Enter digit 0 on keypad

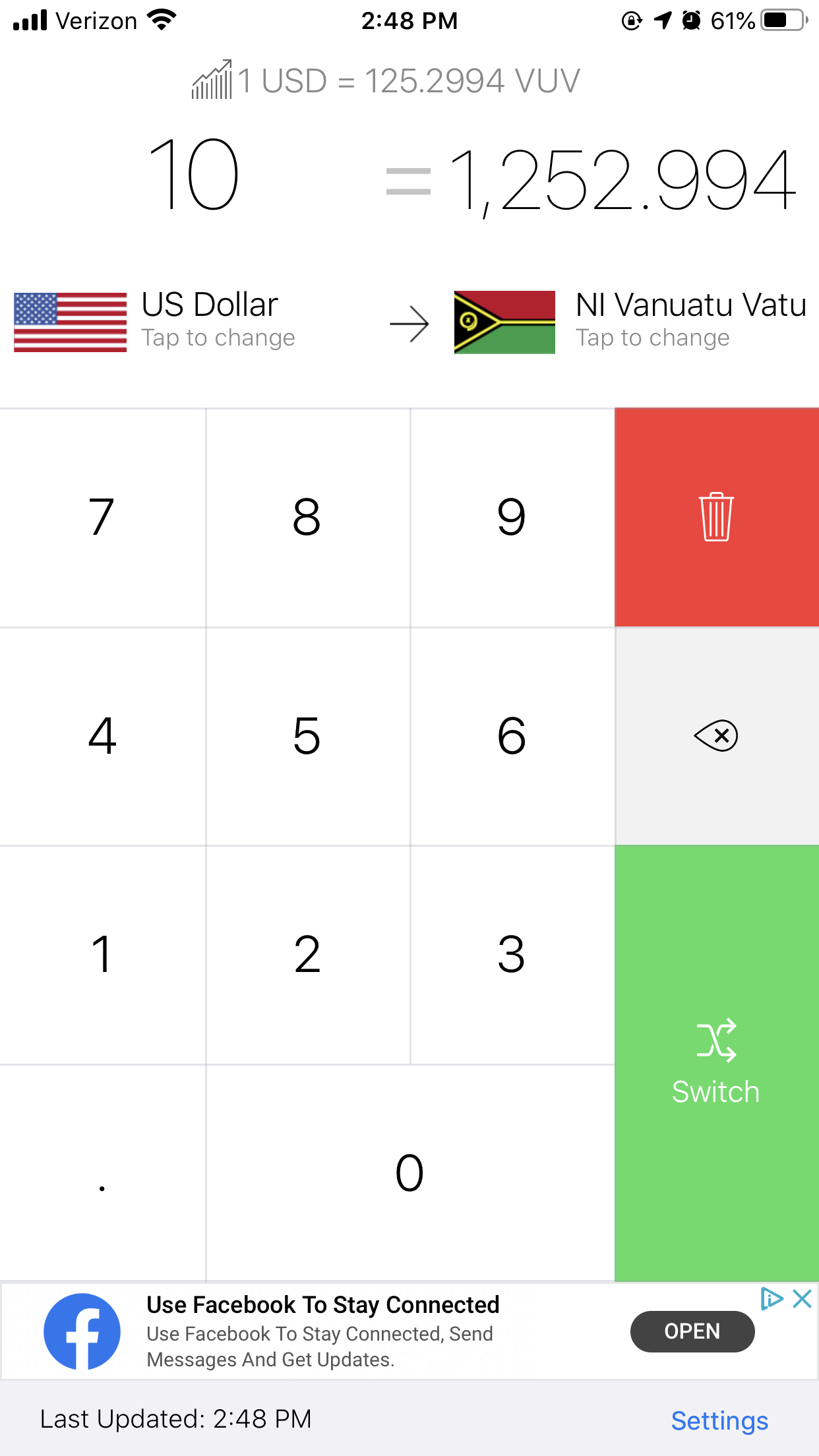[409, 1173]
